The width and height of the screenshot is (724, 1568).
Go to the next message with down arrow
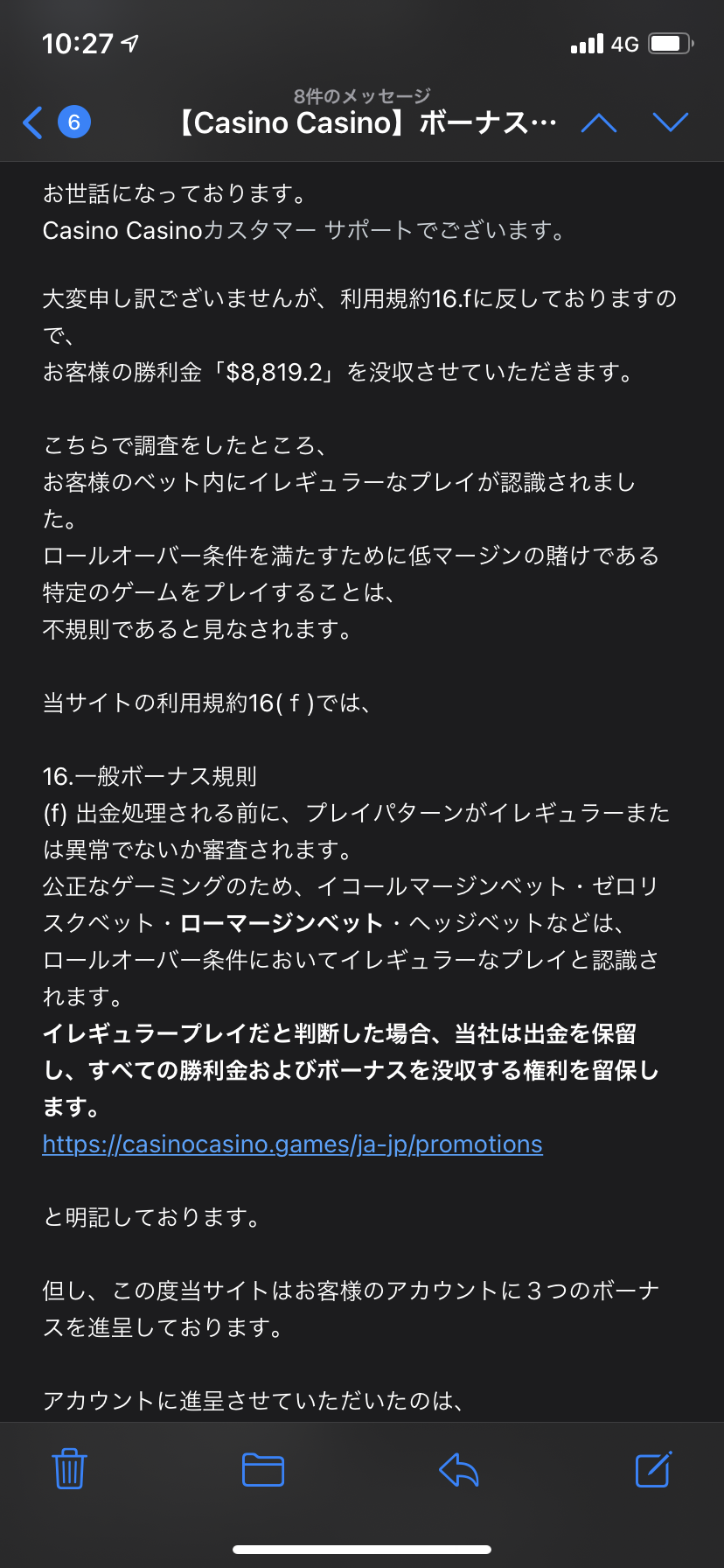click(671, 122)
